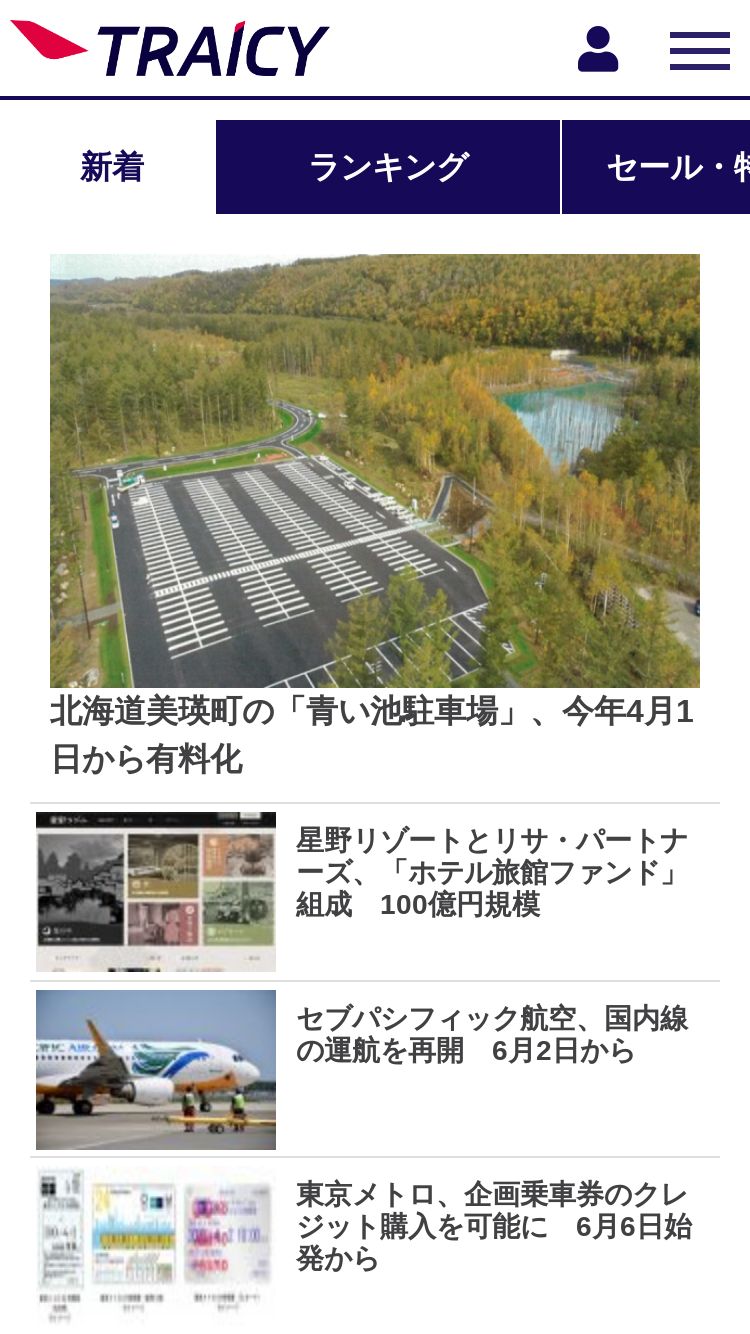Open the hamburger menu
The image size is (750, 1334).
point(700,50)
